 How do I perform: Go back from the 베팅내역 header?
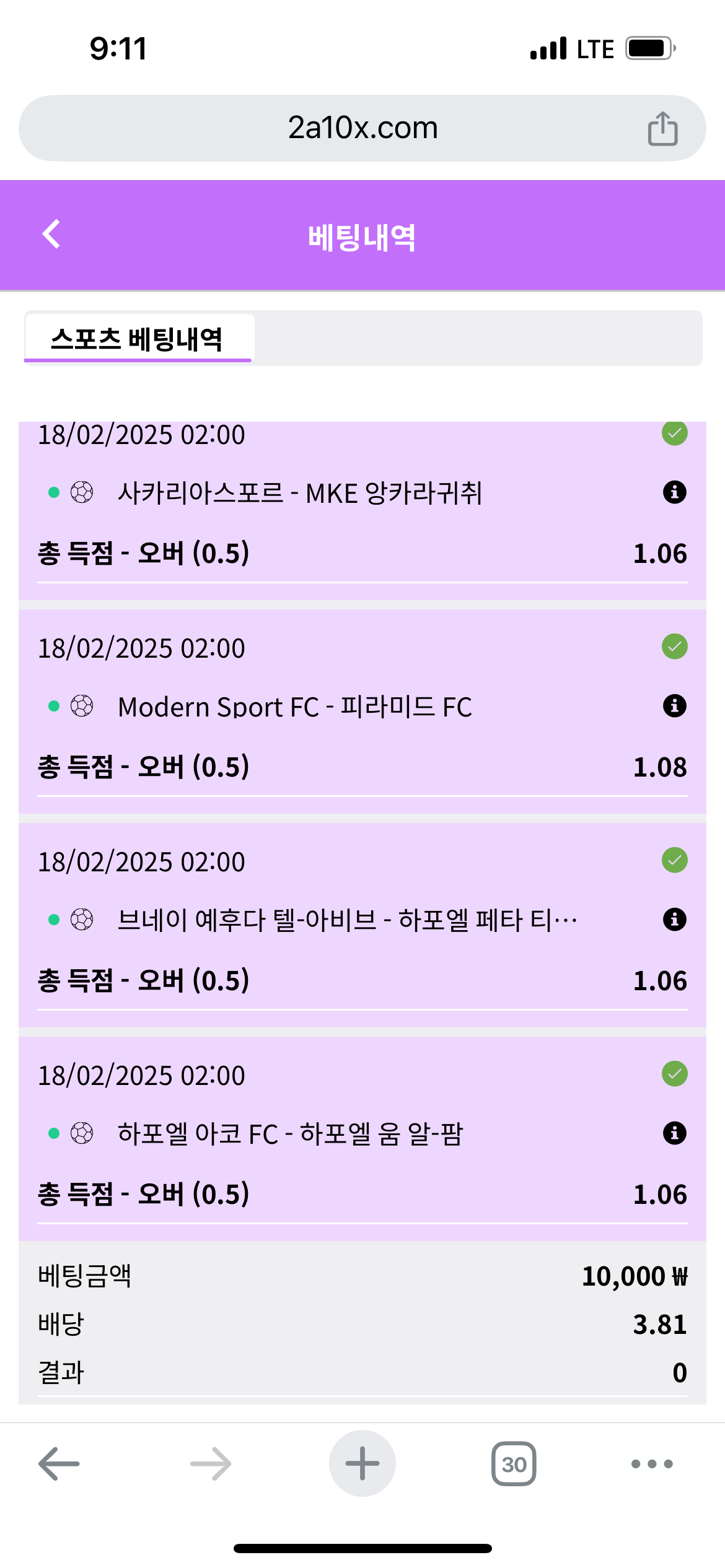[x=51, y=234]
